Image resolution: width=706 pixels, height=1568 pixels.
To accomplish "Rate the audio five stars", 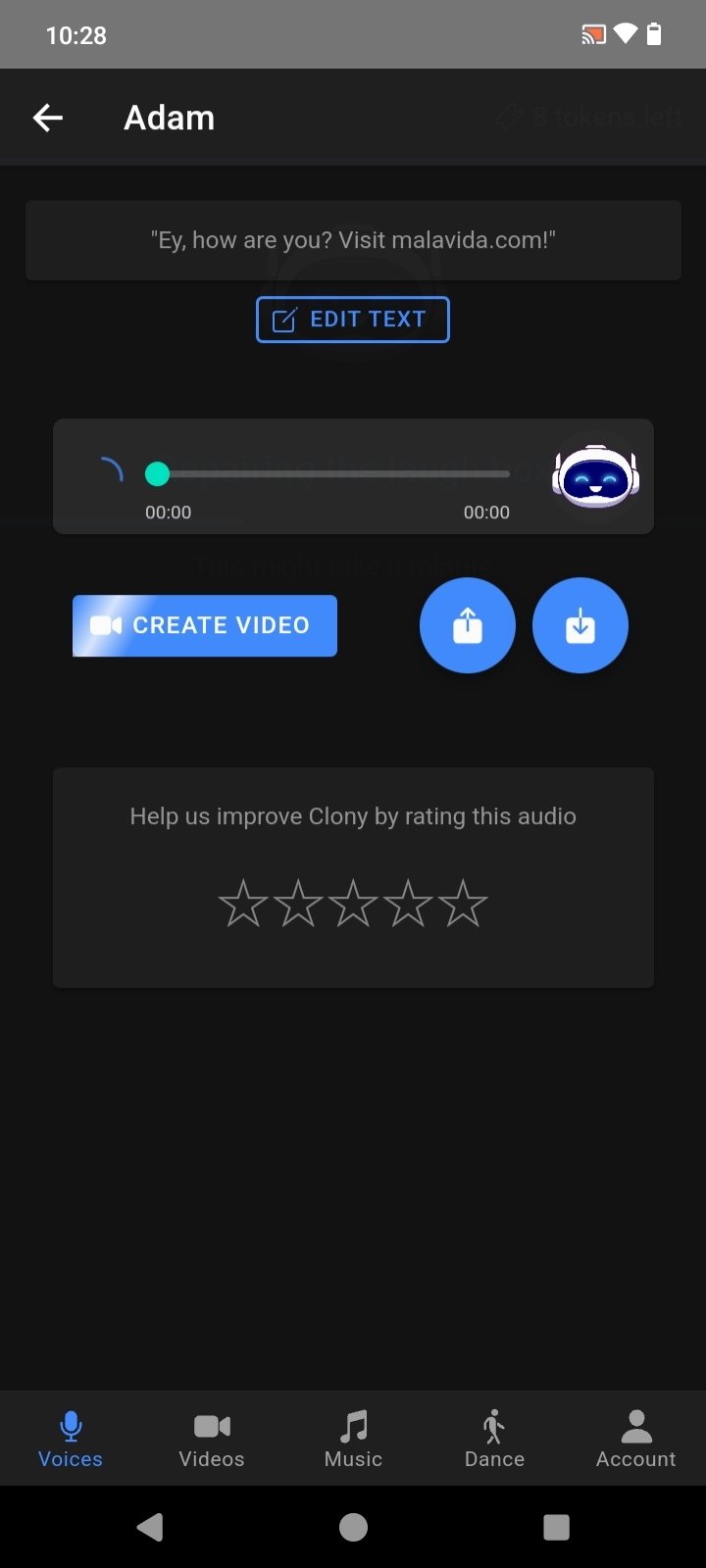I will click(x=463, y=904).
